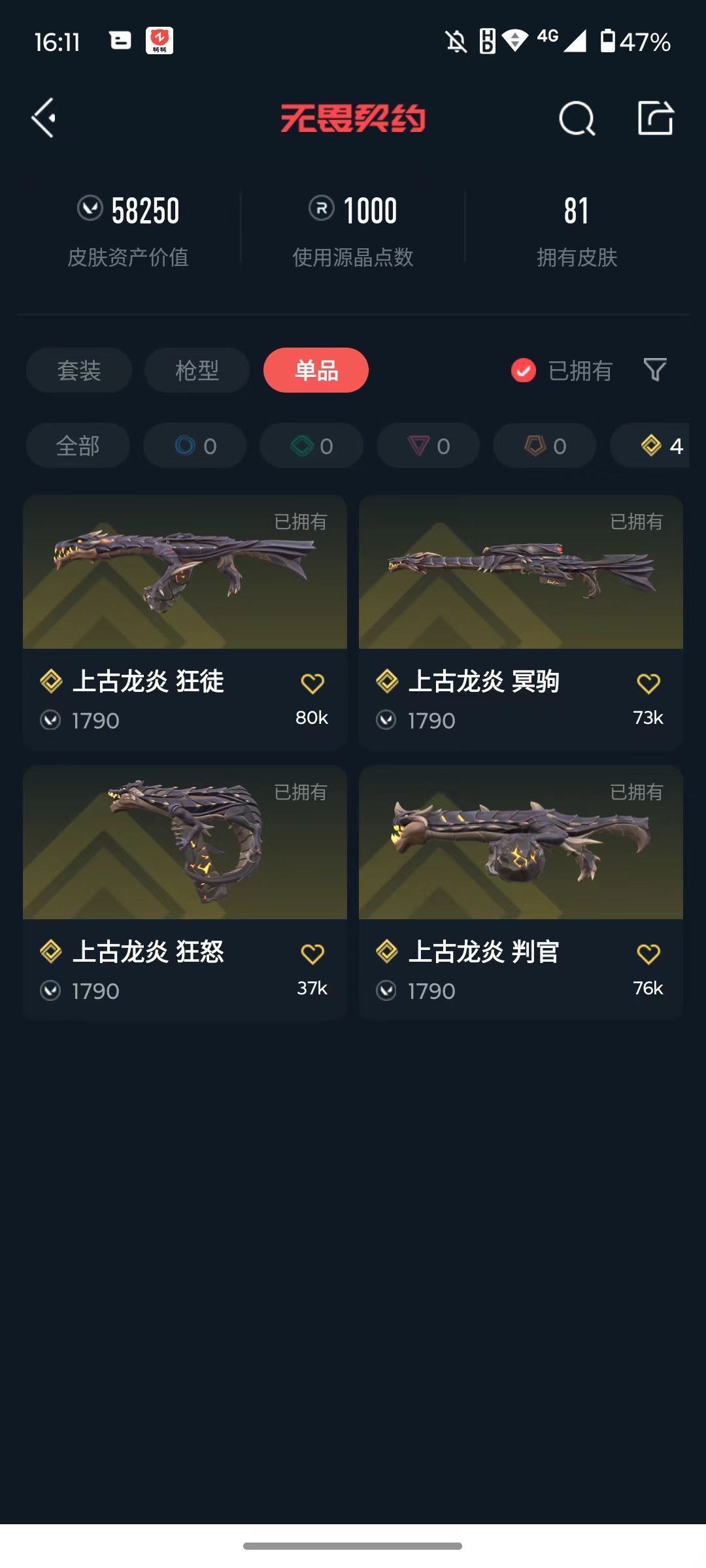The width and height of the screenshot is (706, 1568).
Task: Open the 上古龙炎 狂怒 skin card
Action: (x=184, y=856)
